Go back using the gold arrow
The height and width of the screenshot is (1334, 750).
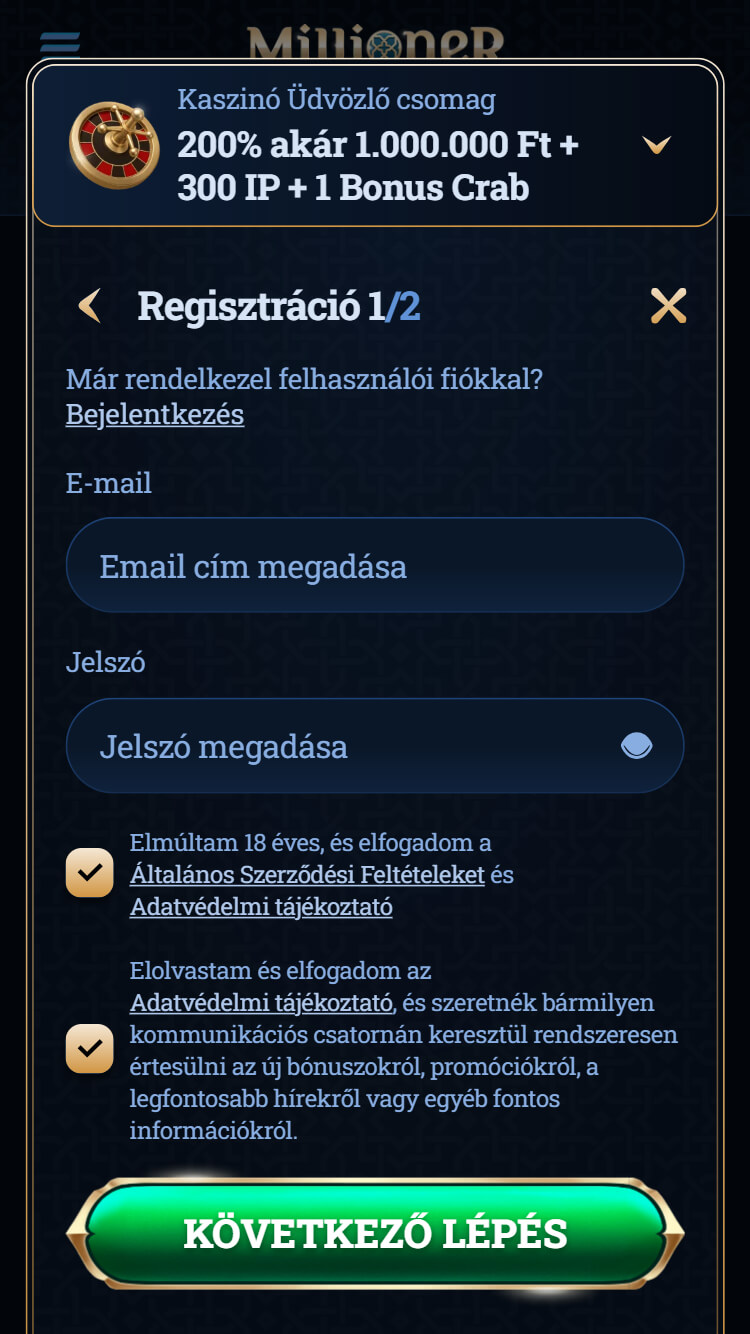click(90, 306)
